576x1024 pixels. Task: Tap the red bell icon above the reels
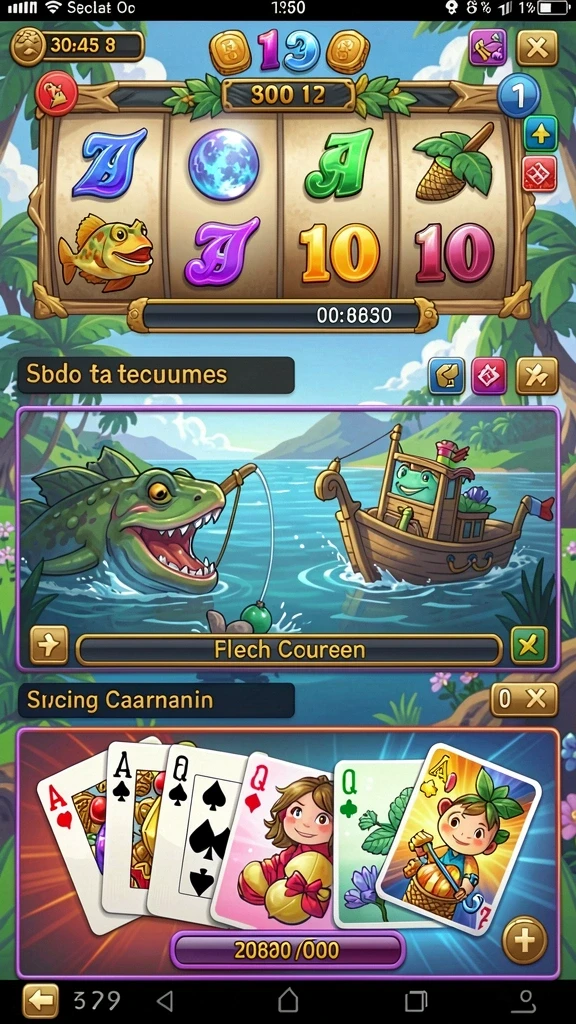[58, 95]
